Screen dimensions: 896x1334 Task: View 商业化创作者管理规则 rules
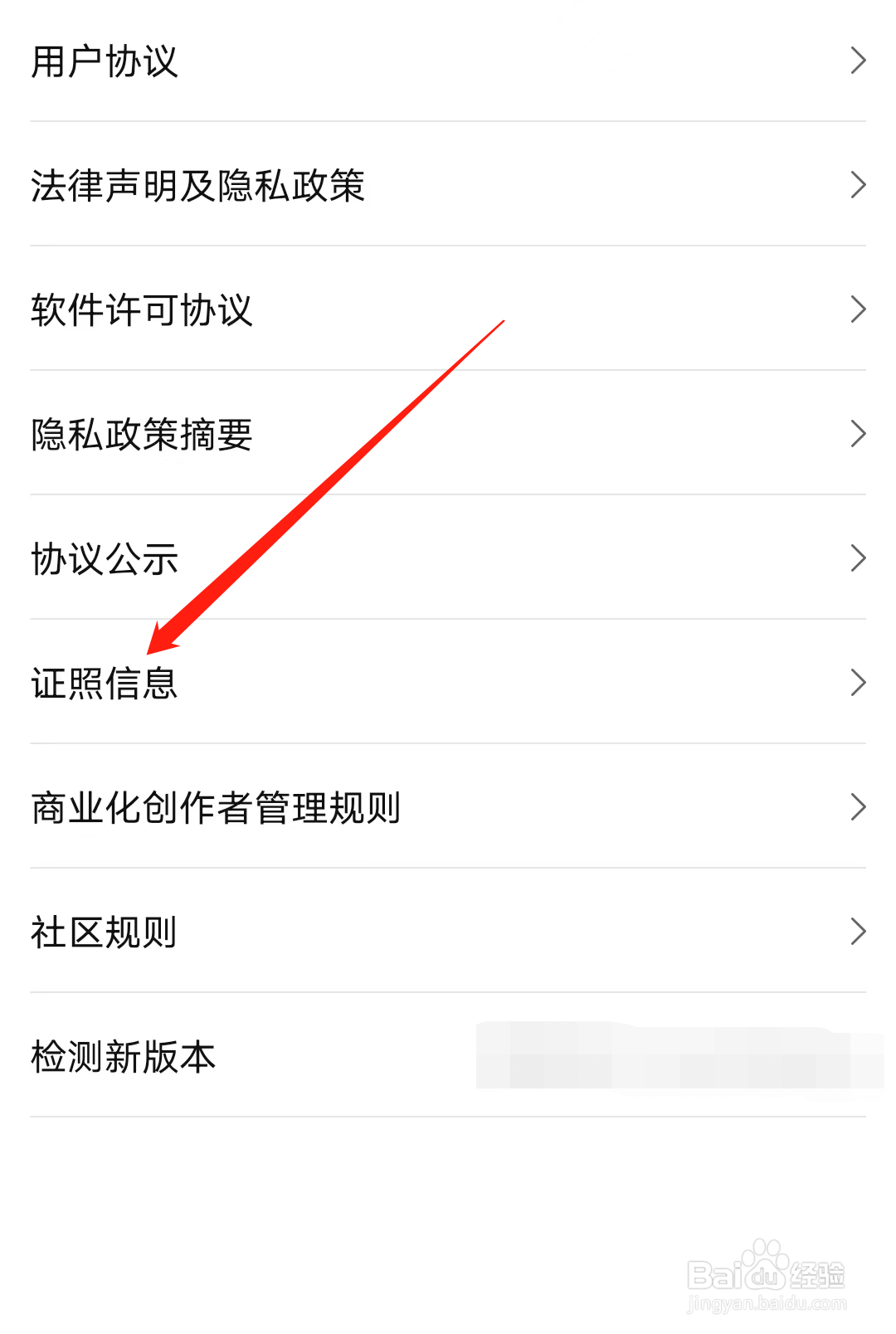point(216,809)
